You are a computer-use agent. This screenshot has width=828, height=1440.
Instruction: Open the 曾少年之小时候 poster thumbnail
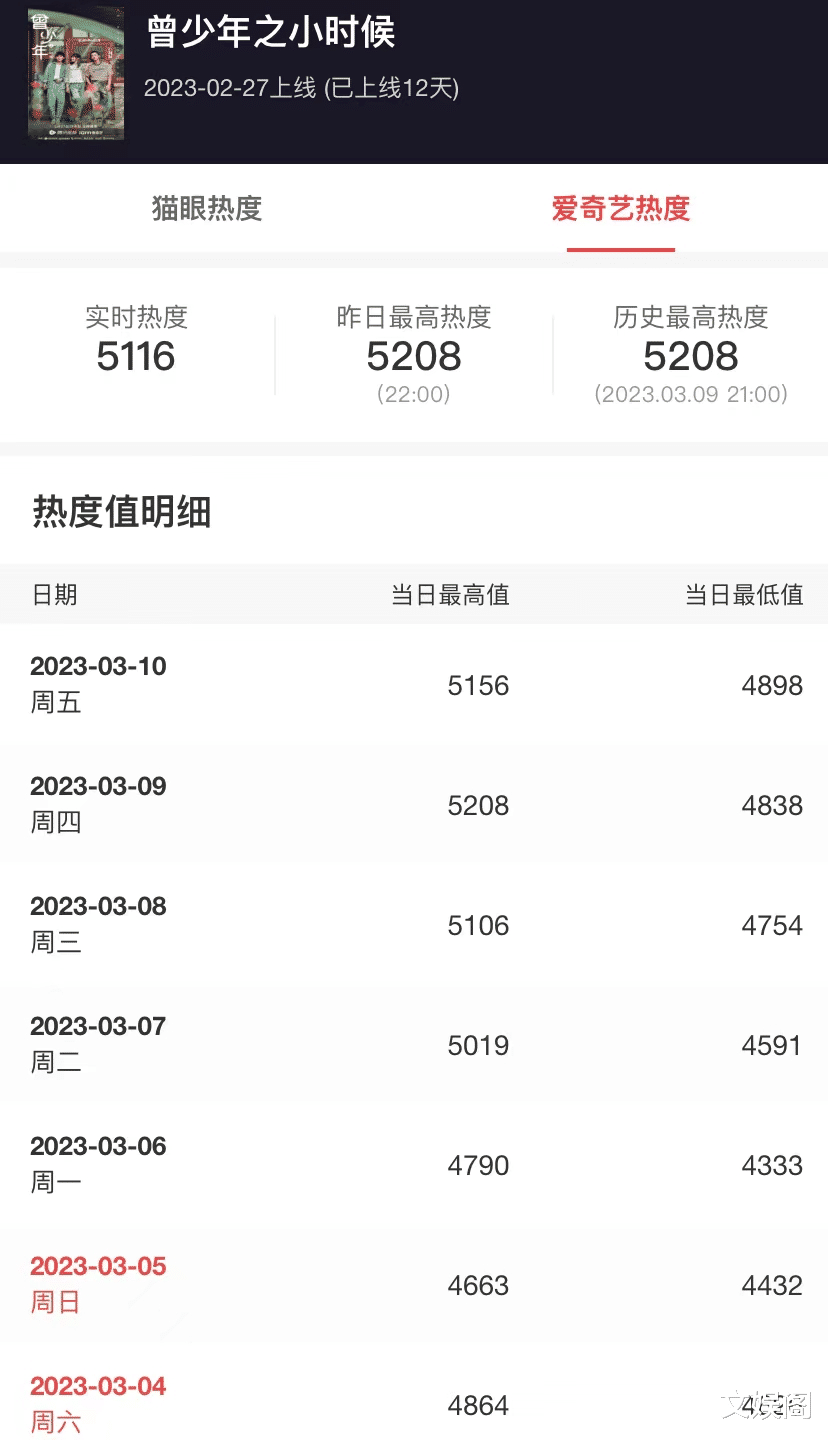pos(76,73)
